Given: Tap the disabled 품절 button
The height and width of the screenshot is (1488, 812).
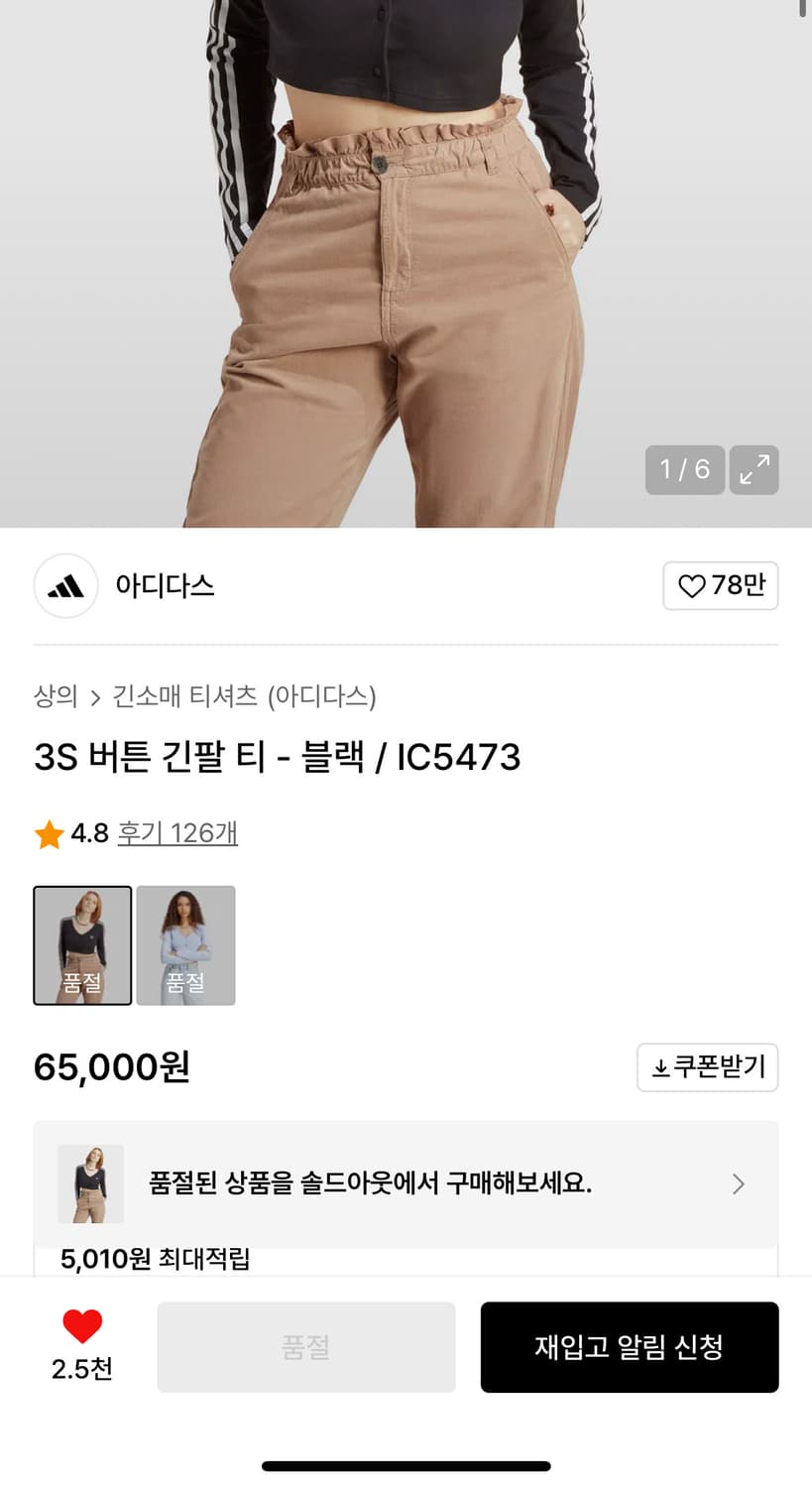Looking at the screenshot, I should click(305, 1346).
